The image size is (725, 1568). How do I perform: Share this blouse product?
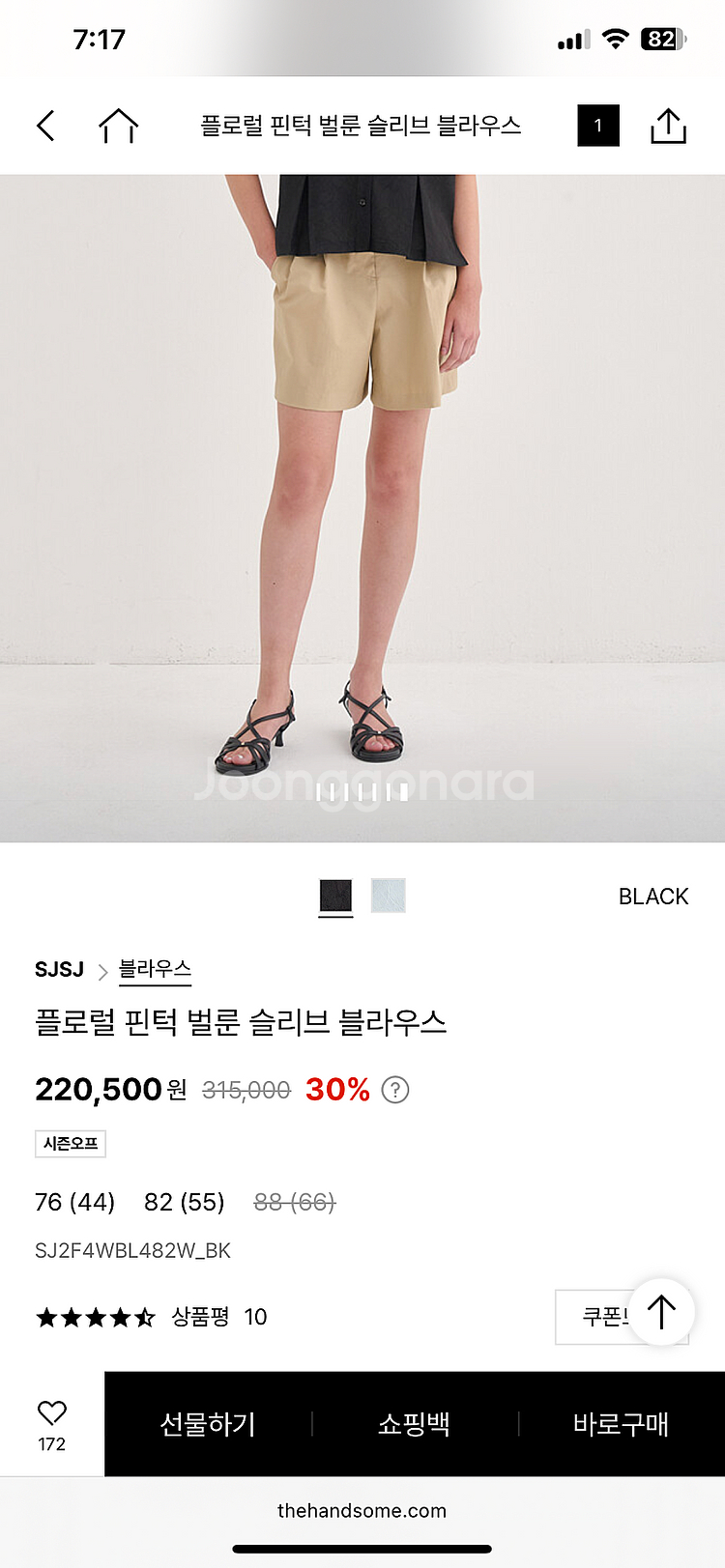[668, 126]
